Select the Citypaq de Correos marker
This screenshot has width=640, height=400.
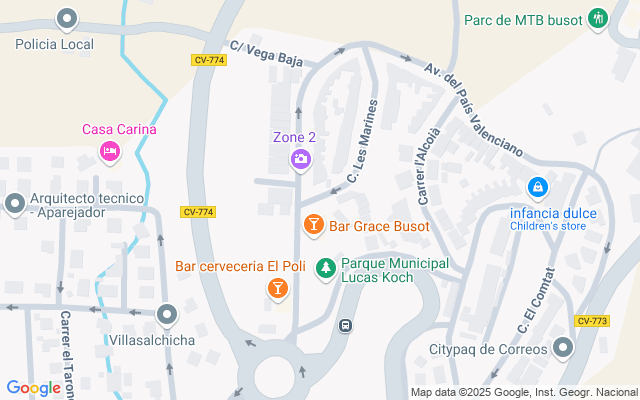point(563,348)
